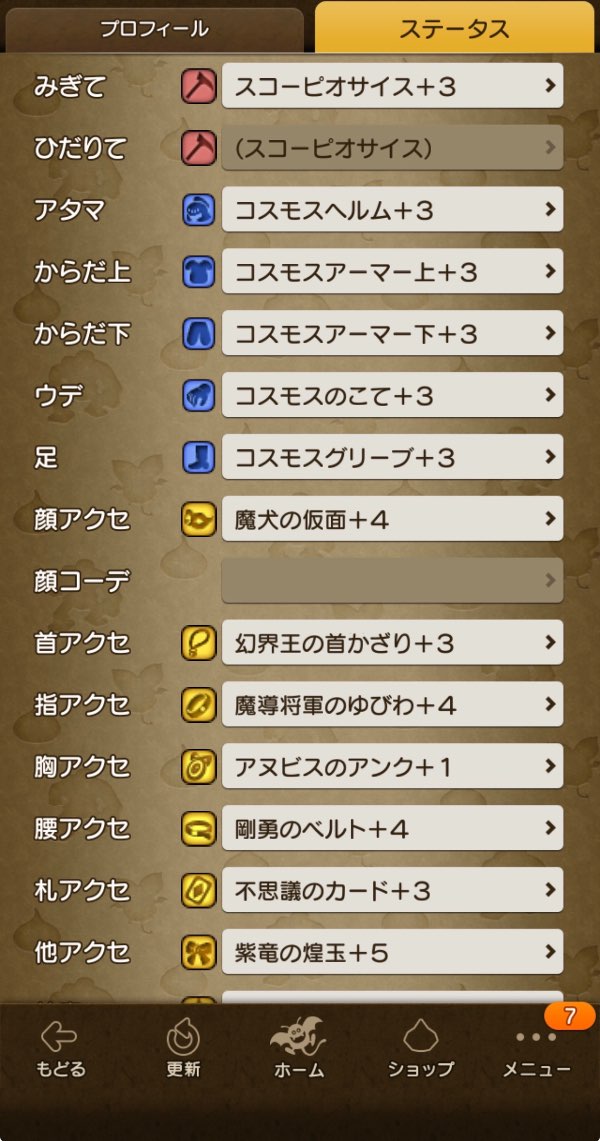This screenshot has height=1141, width=600.
Task: Select the ステータス tab
Action: pos(454,28)
